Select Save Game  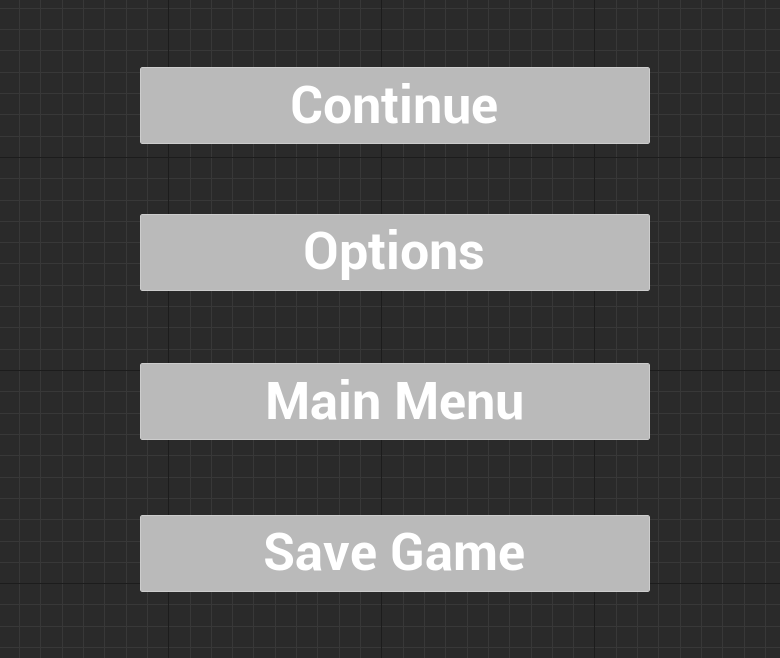pyautogui.click(x=394, y=553)
